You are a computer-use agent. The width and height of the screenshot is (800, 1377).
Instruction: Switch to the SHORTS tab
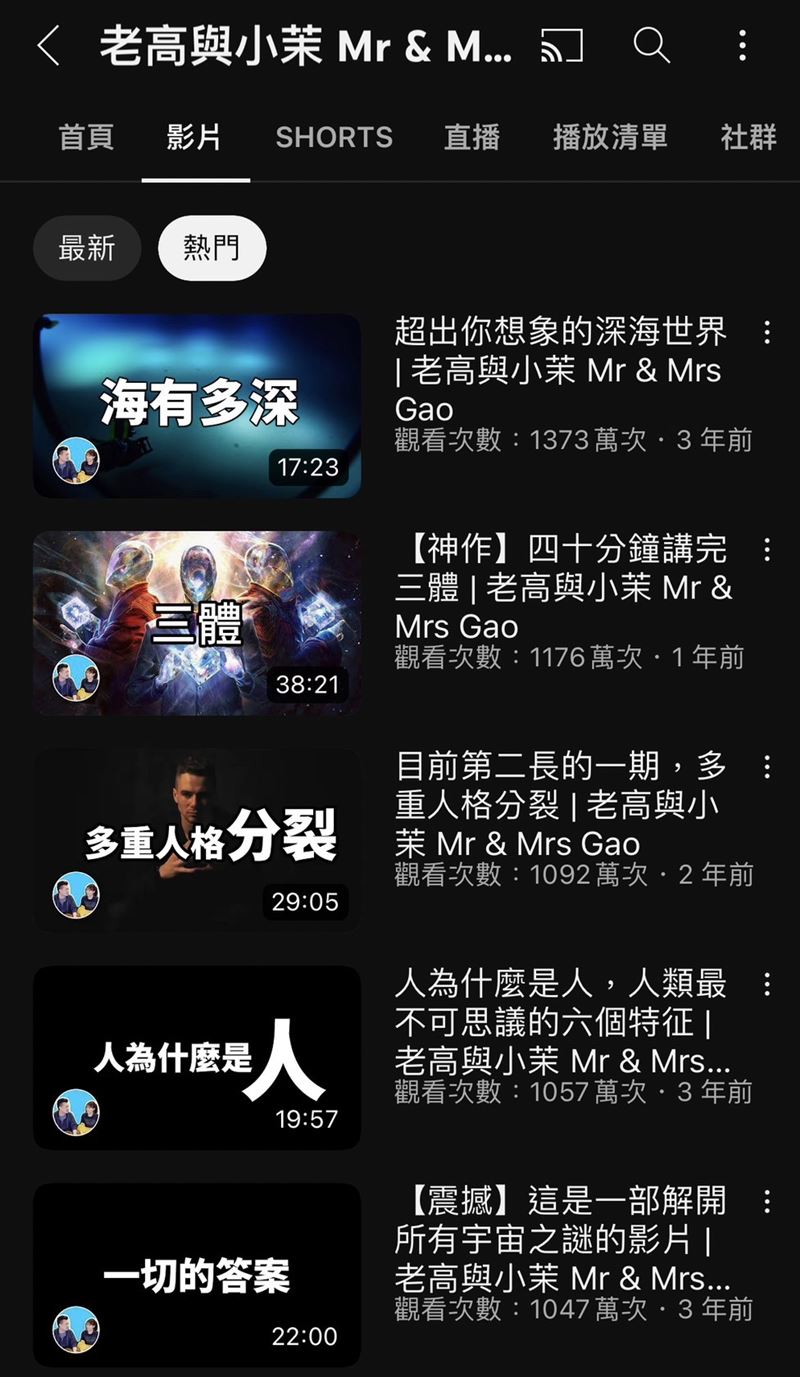334,137
